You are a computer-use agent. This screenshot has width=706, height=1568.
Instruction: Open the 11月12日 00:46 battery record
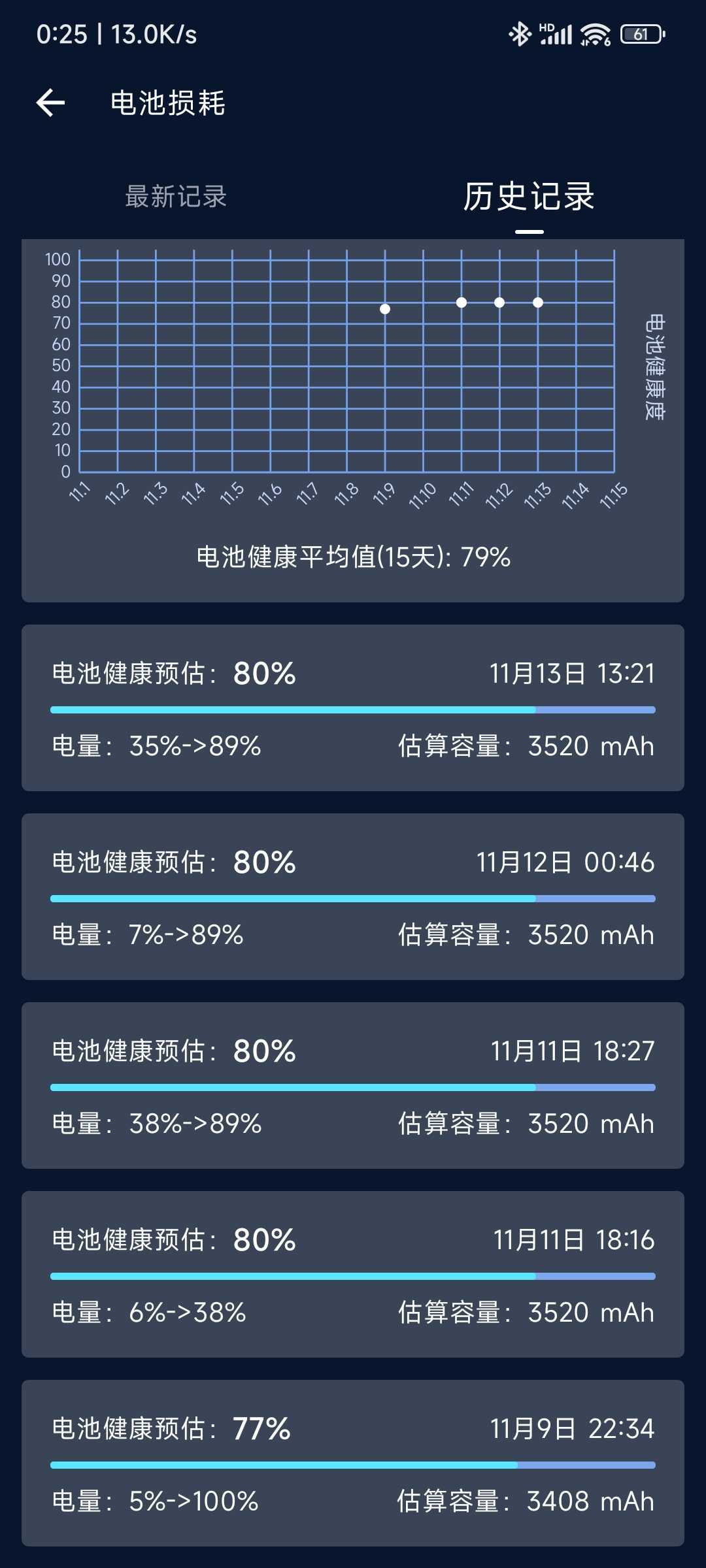pos(353,897)
